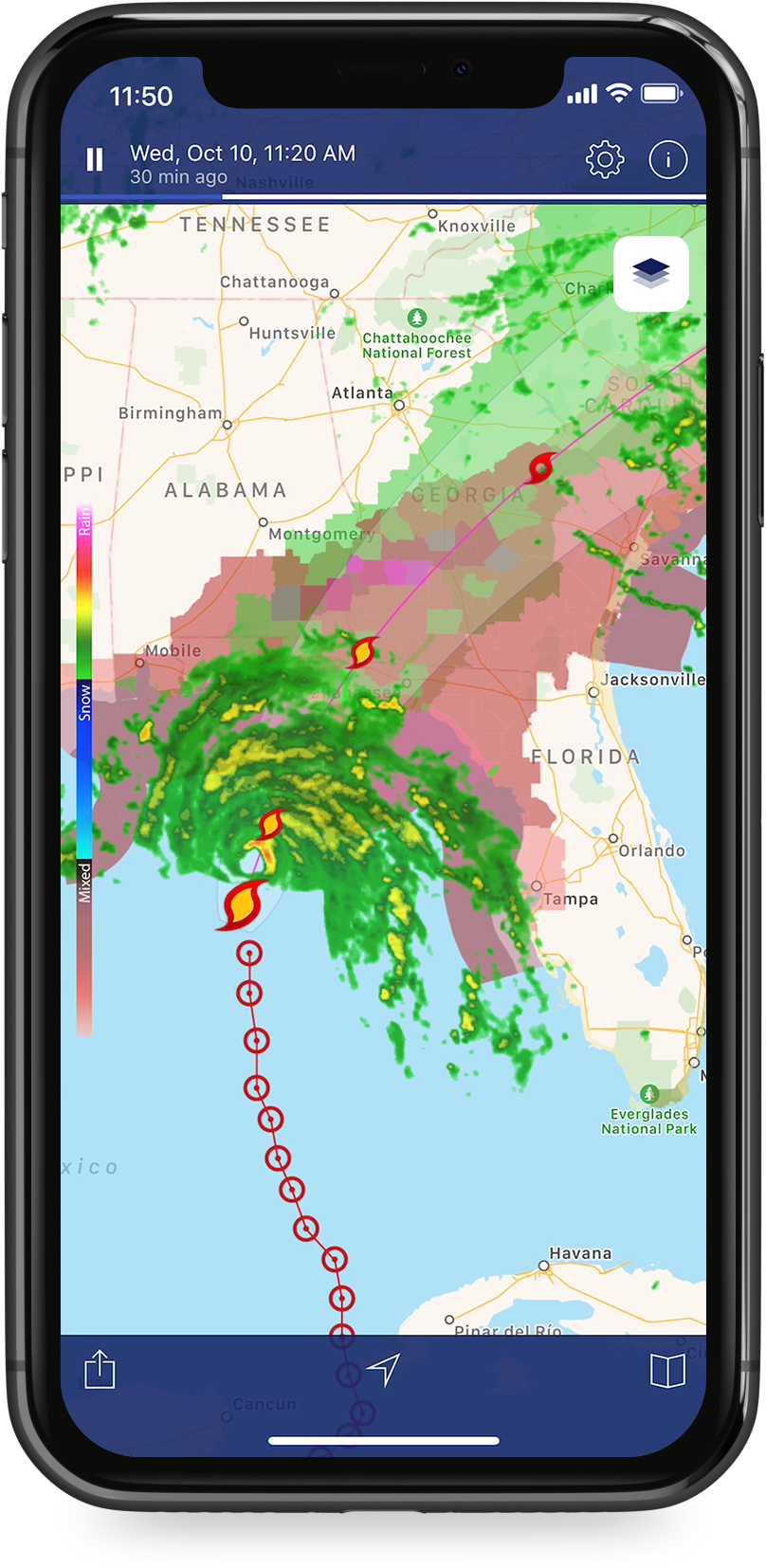
Task: Select the forecast storm icon over Georgia
Action: click(x=541, y=466)
